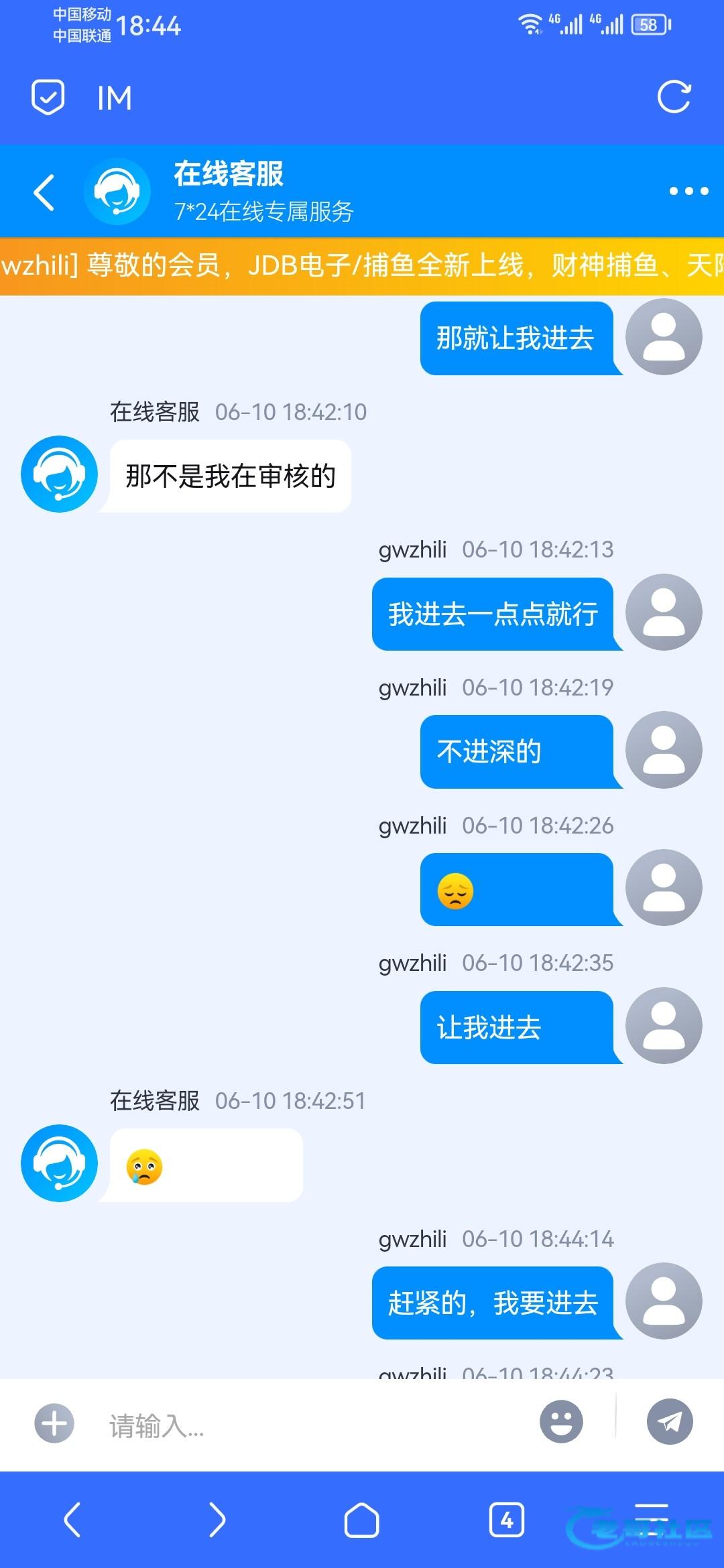This screenshot has width=724, height=1568.
Task: Navigate back in the browser toolbar
Action: tap(72, 1519)
